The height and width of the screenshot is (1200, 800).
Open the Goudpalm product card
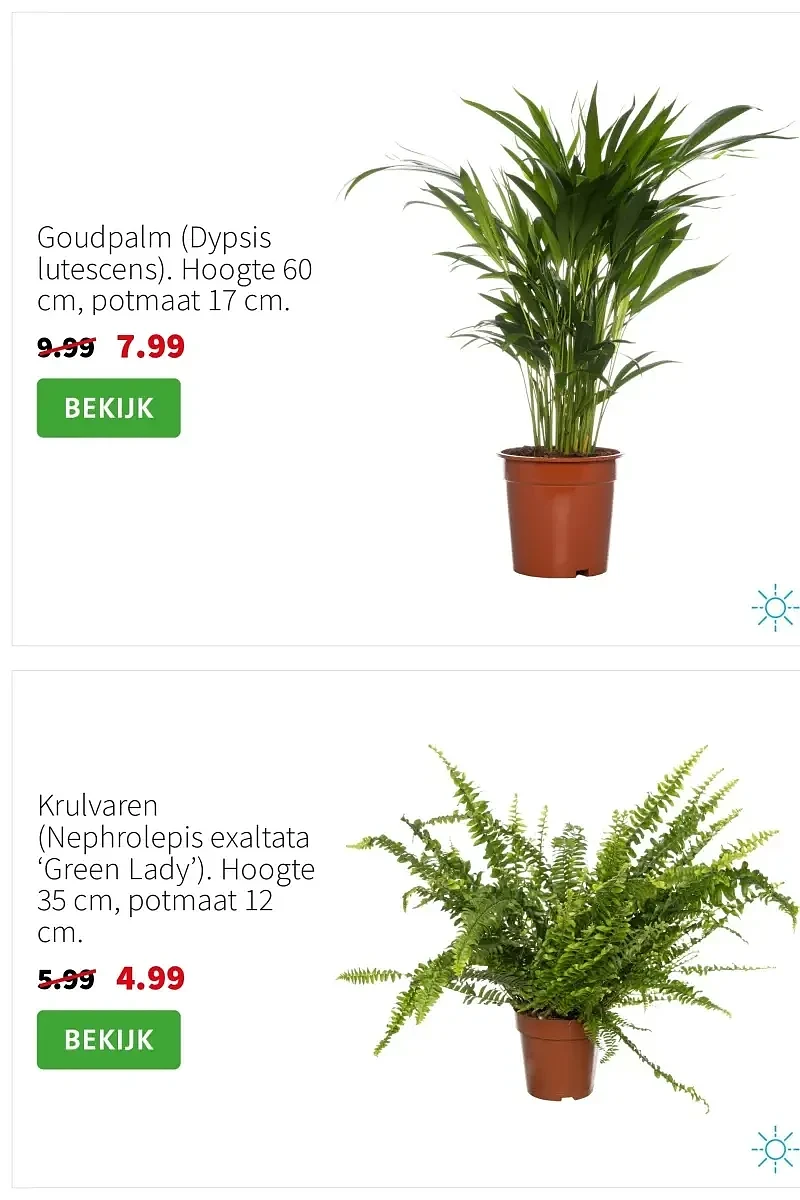tap(560, 330)
